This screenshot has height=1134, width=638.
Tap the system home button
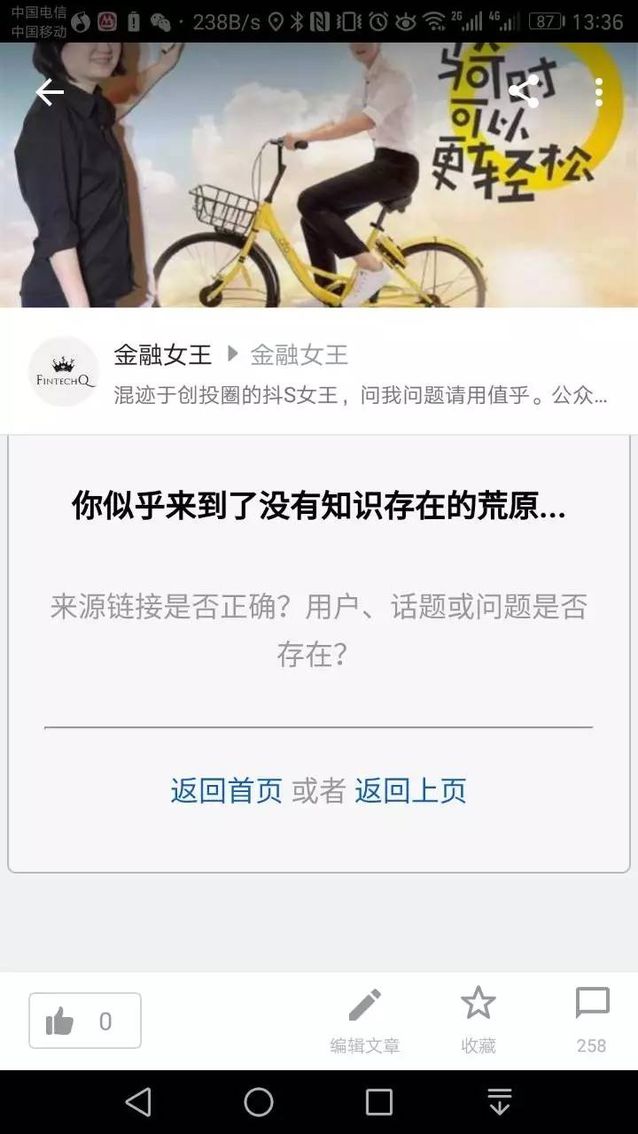pyautogui.click(x=258, y=1102)
